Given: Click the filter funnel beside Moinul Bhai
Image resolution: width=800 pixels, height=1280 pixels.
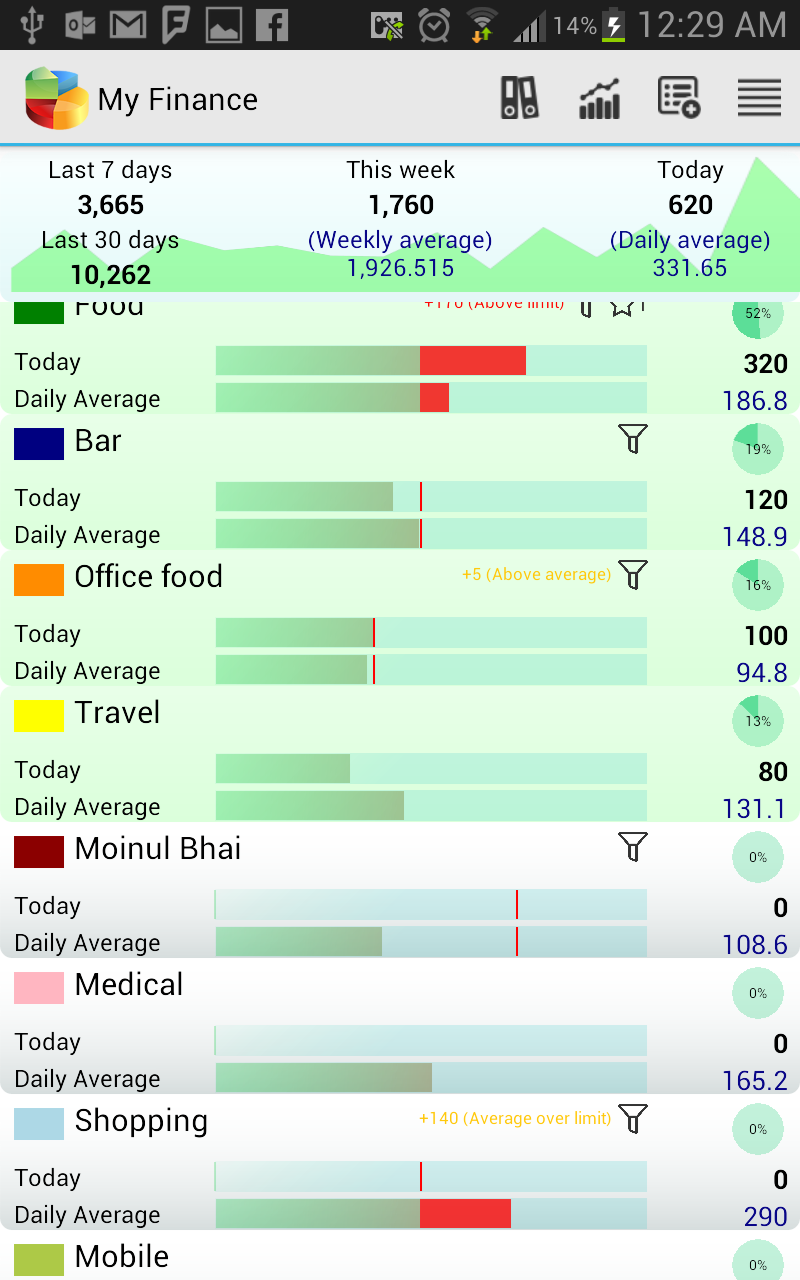Looking at the screenshot, I should click(631, 847).
